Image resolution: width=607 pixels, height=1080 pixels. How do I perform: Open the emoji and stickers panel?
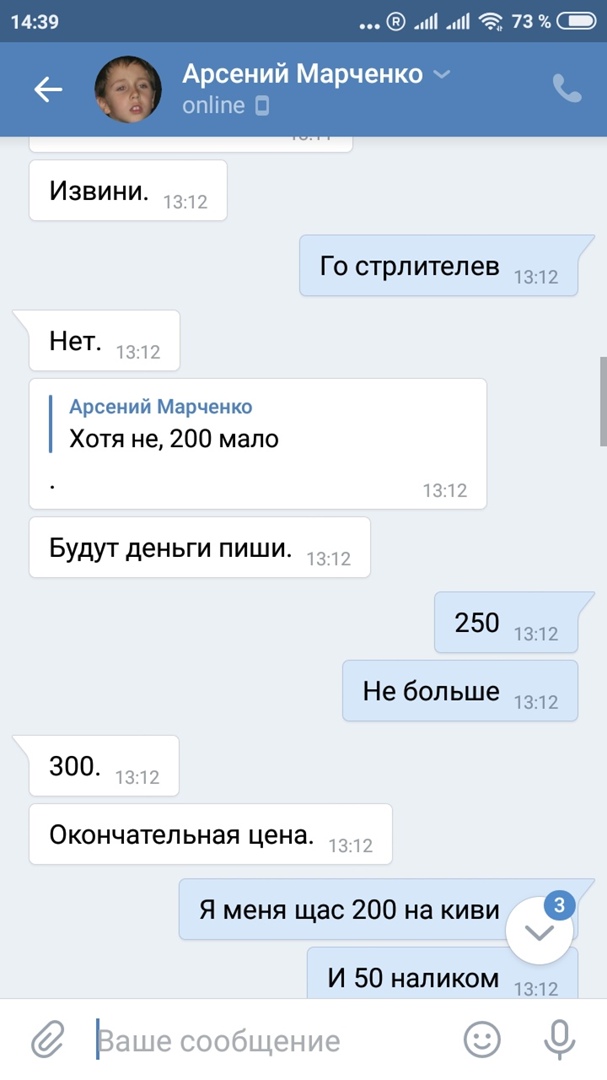tap(483, 1040)
